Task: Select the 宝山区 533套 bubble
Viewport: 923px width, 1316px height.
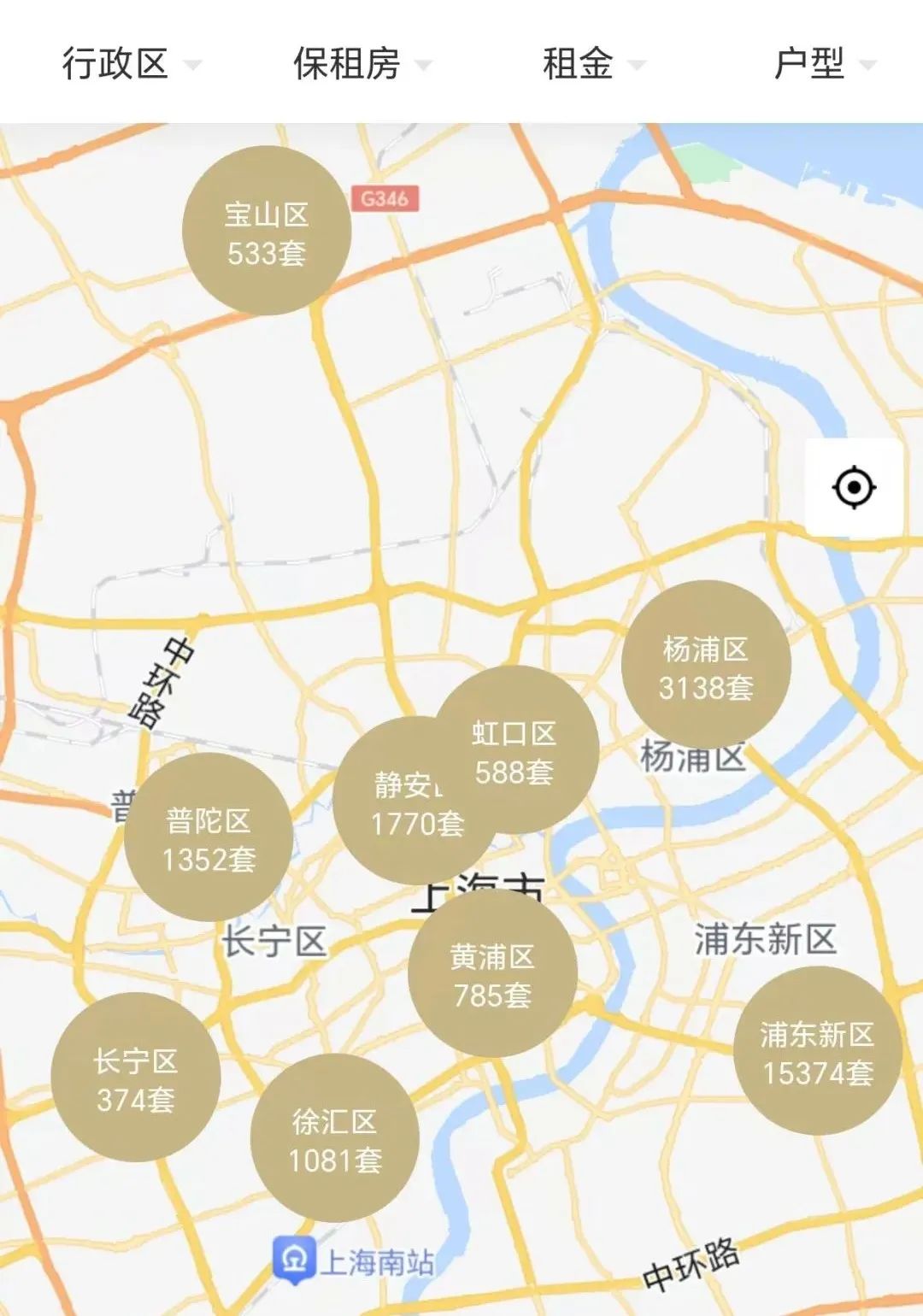Action: point(267,232)
